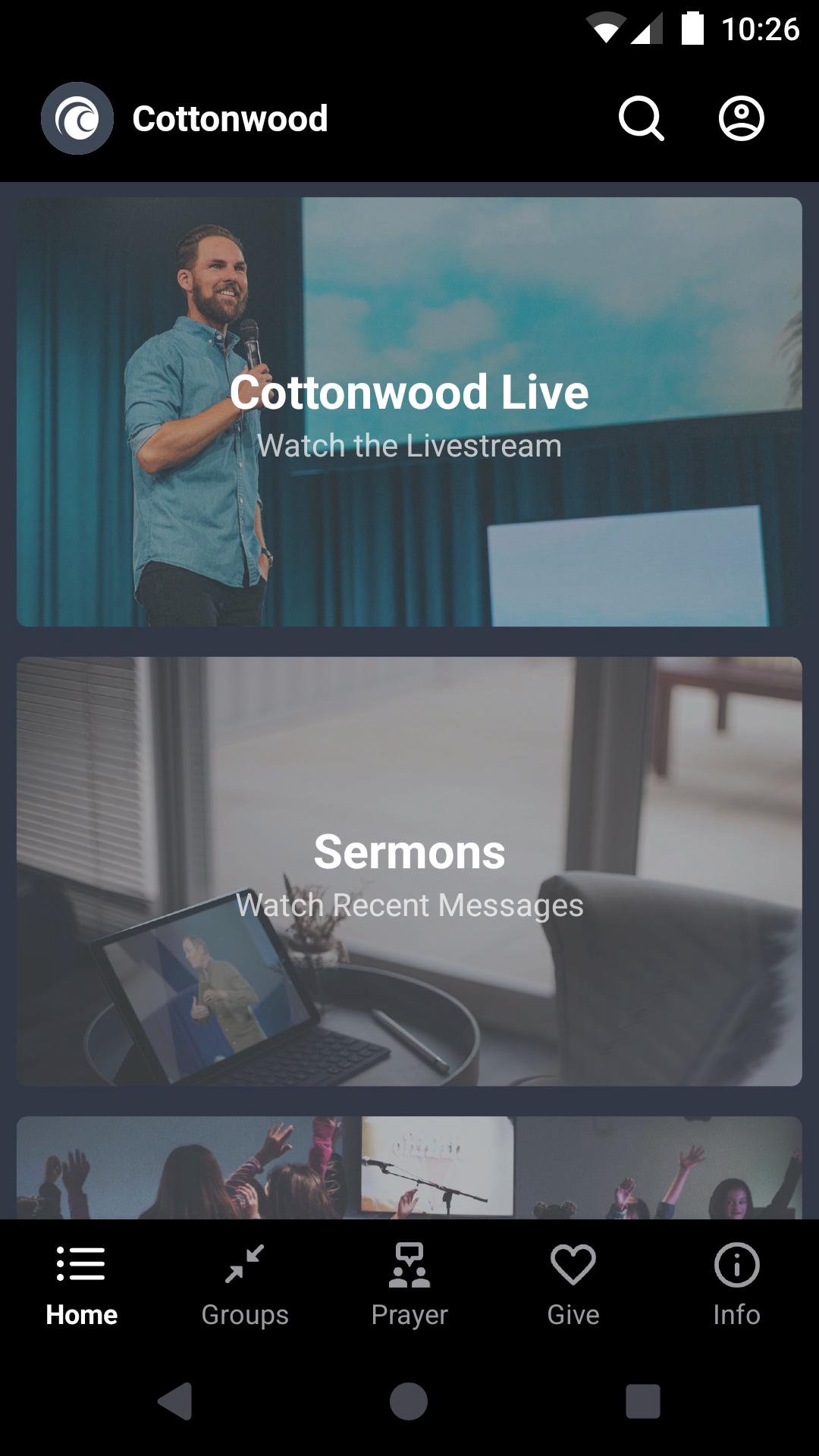Screen dimensions: 819x1456
Task: Open the Cottonwood Live livestream card
Action: tap(409, 412)
